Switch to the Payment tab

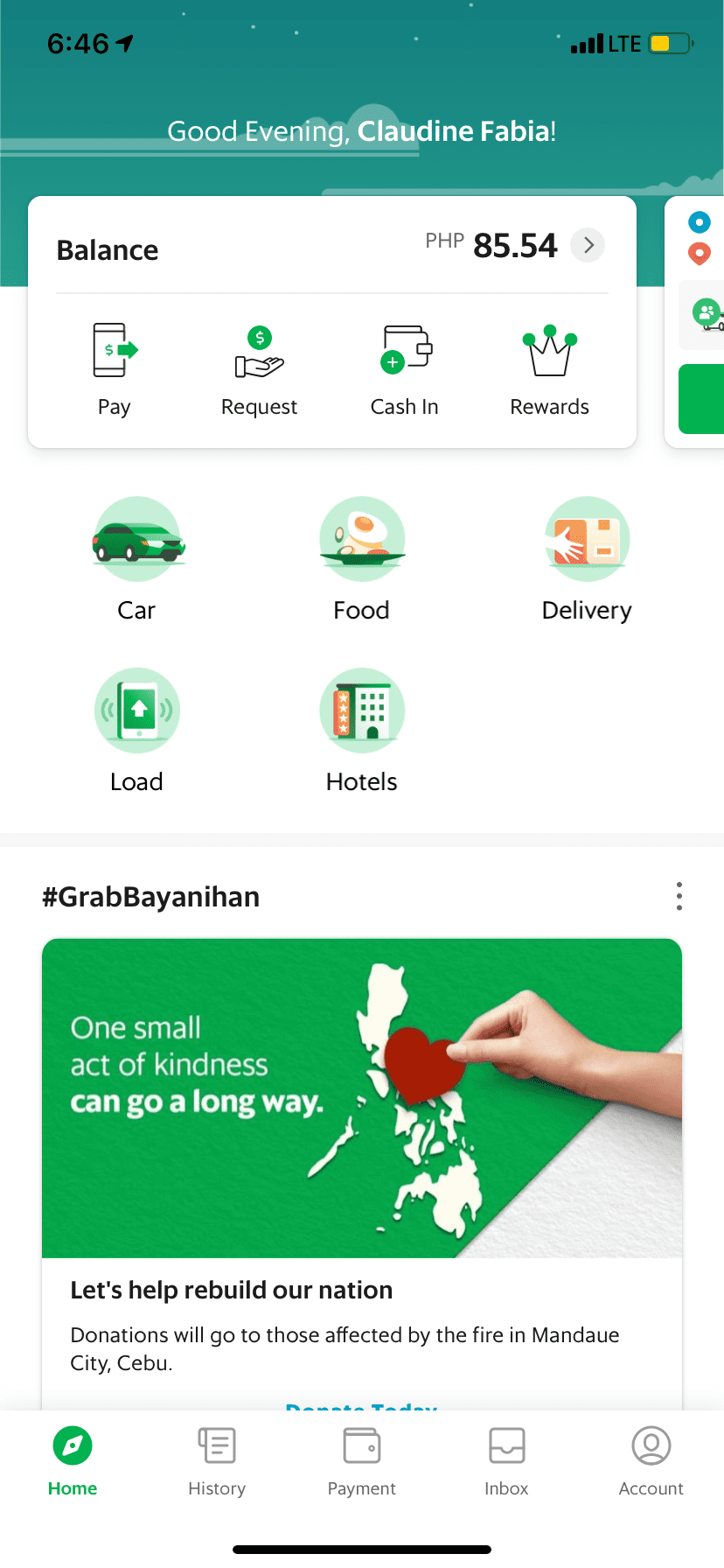click(x=362, y=1462)
